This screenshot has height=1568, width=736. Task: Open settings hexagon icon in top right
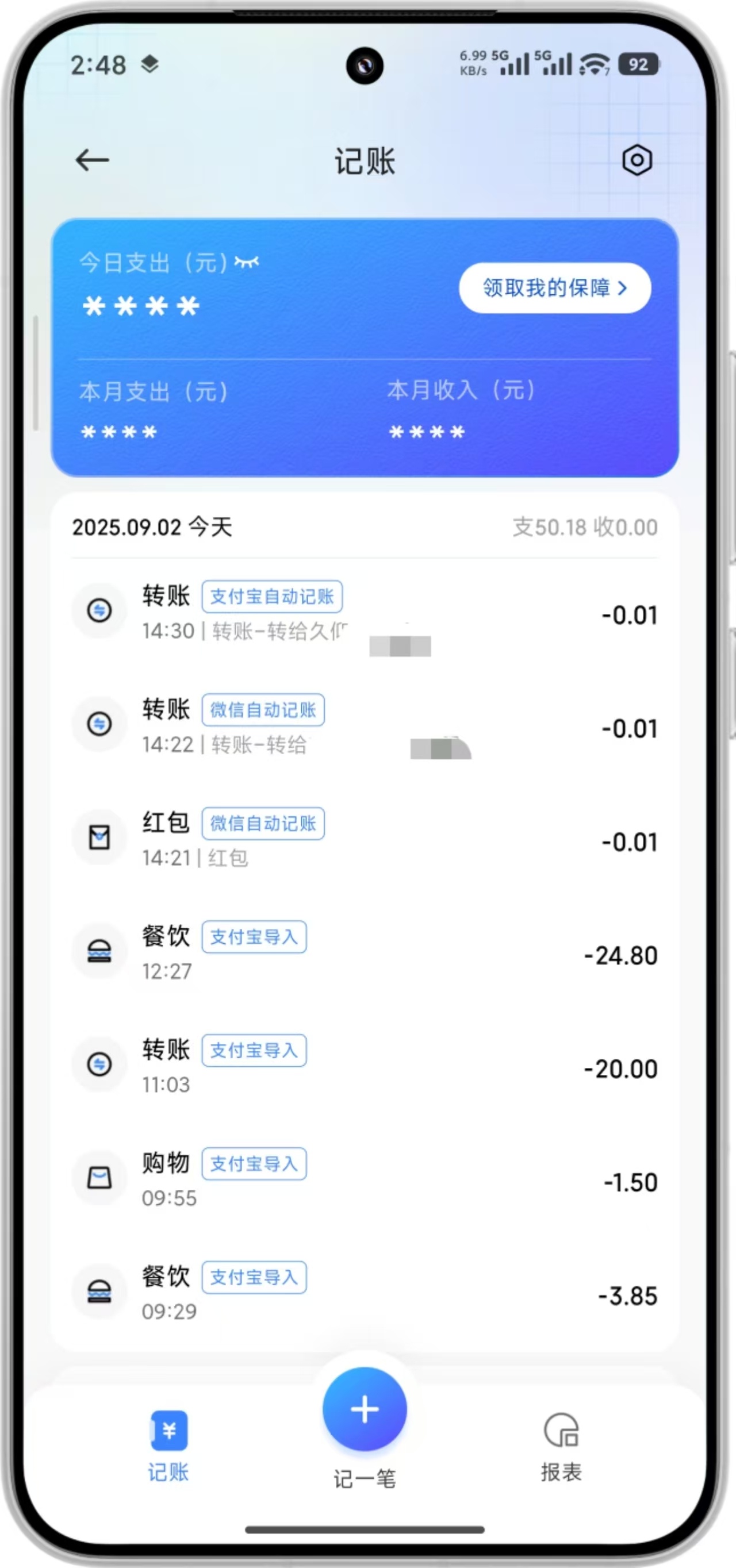tap(637, 161)
